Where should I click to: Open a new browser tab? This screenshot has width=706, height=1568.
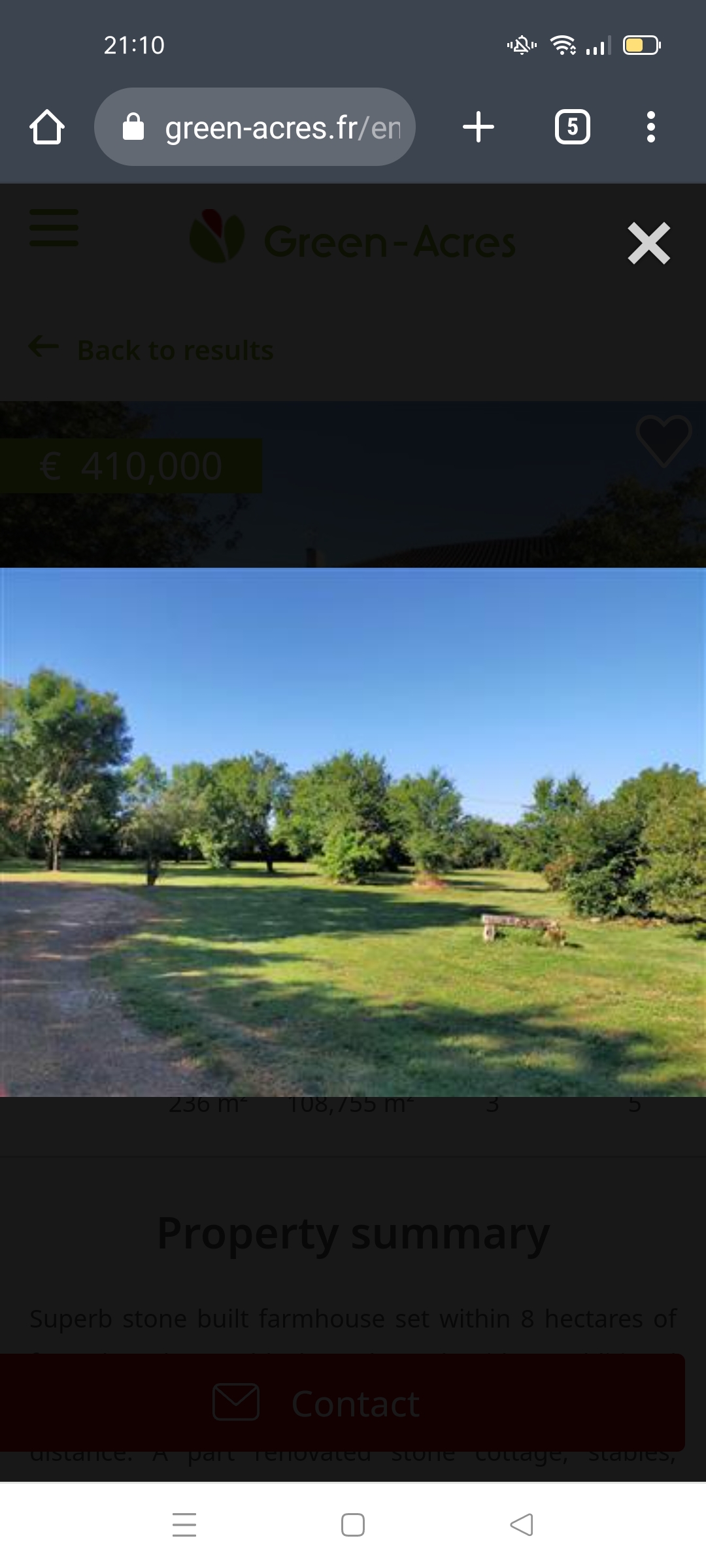pyautogui.click(x=479, y=127)
